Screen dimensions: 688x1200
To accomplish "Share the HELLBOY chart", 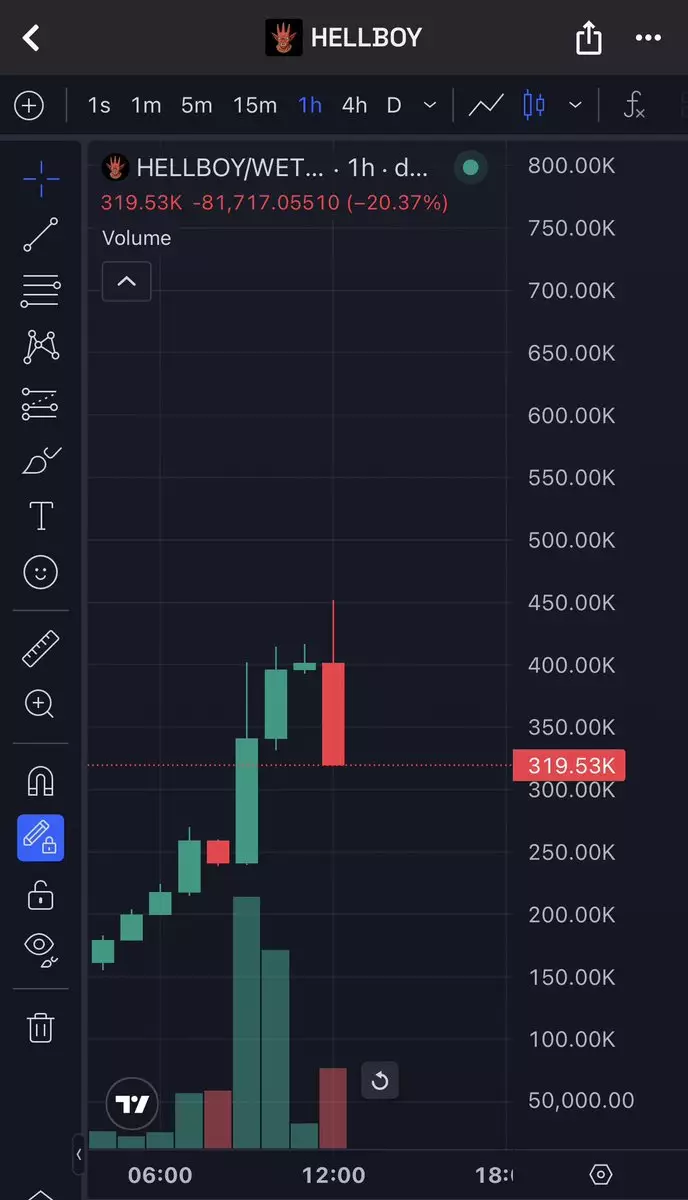I will coord(589,39).
